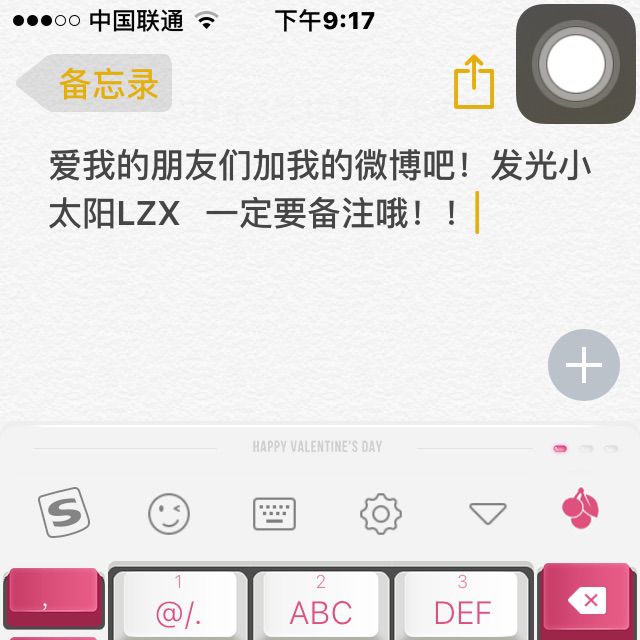Switch keyboard layout via the keyboard icon
Screen dimensions: 640x640
(x=274, y=514)
